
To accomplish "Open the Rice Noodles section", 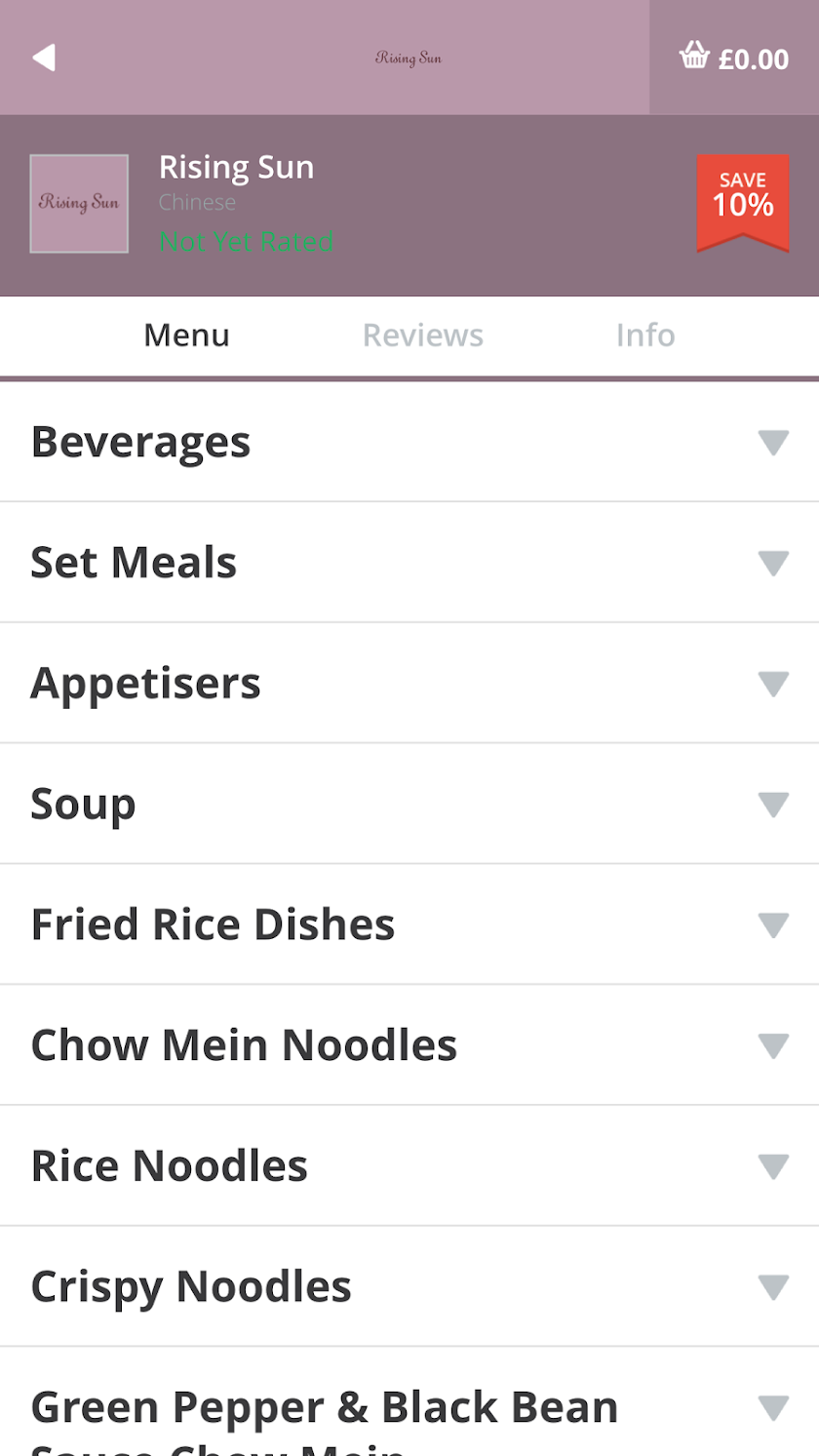I will [x=409, y=1165].
